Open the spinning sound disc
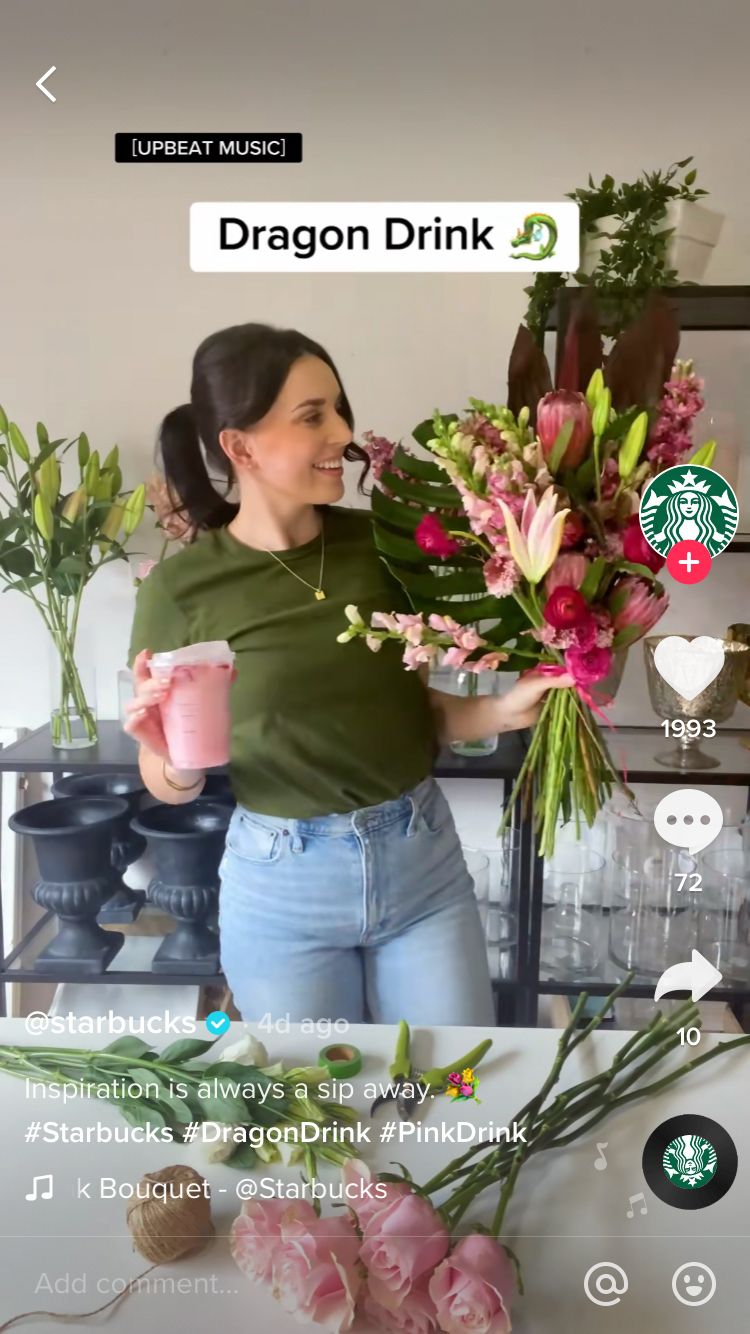 tap(689, 1162)
